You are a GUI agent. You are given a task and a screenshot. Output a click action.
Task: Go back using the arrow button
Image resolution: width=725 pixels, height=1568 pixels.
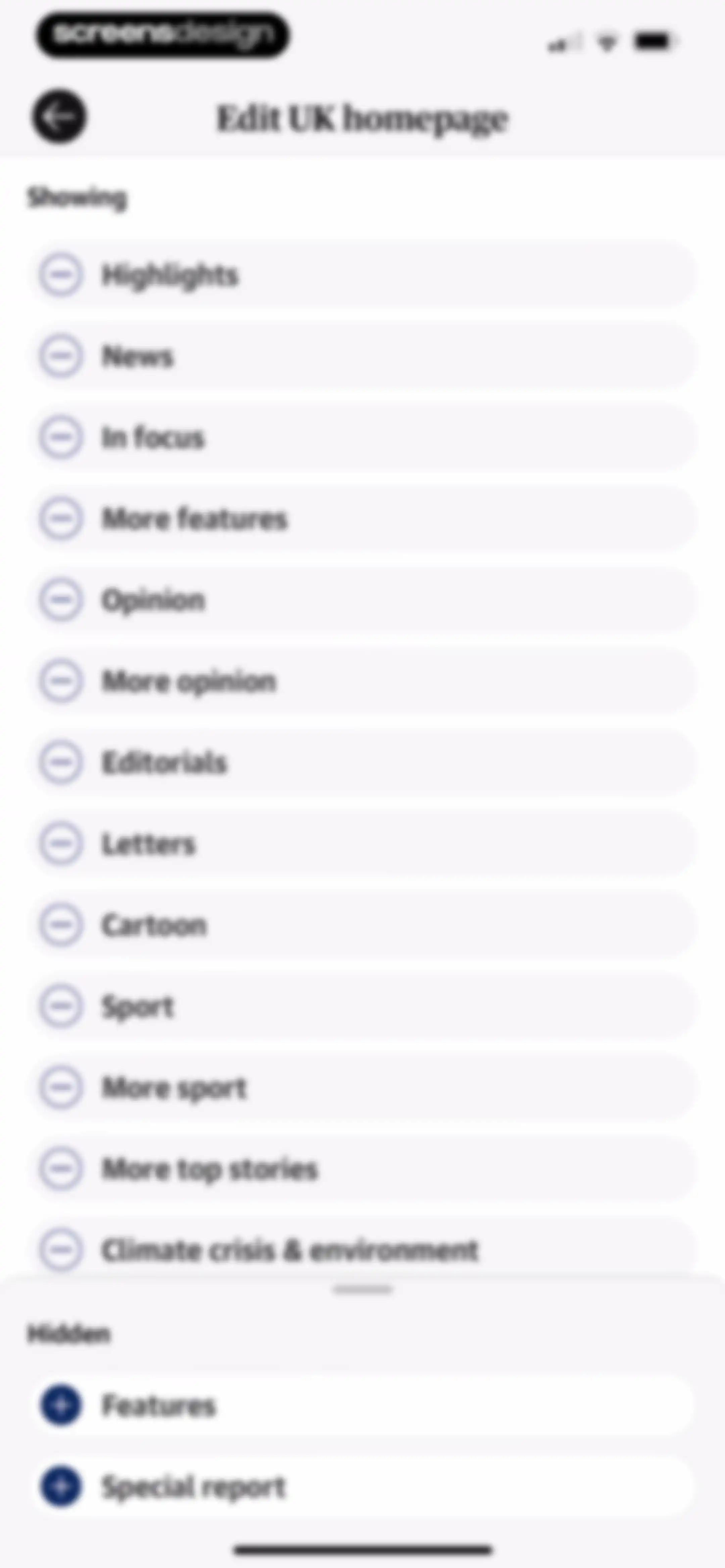(59, 118)
